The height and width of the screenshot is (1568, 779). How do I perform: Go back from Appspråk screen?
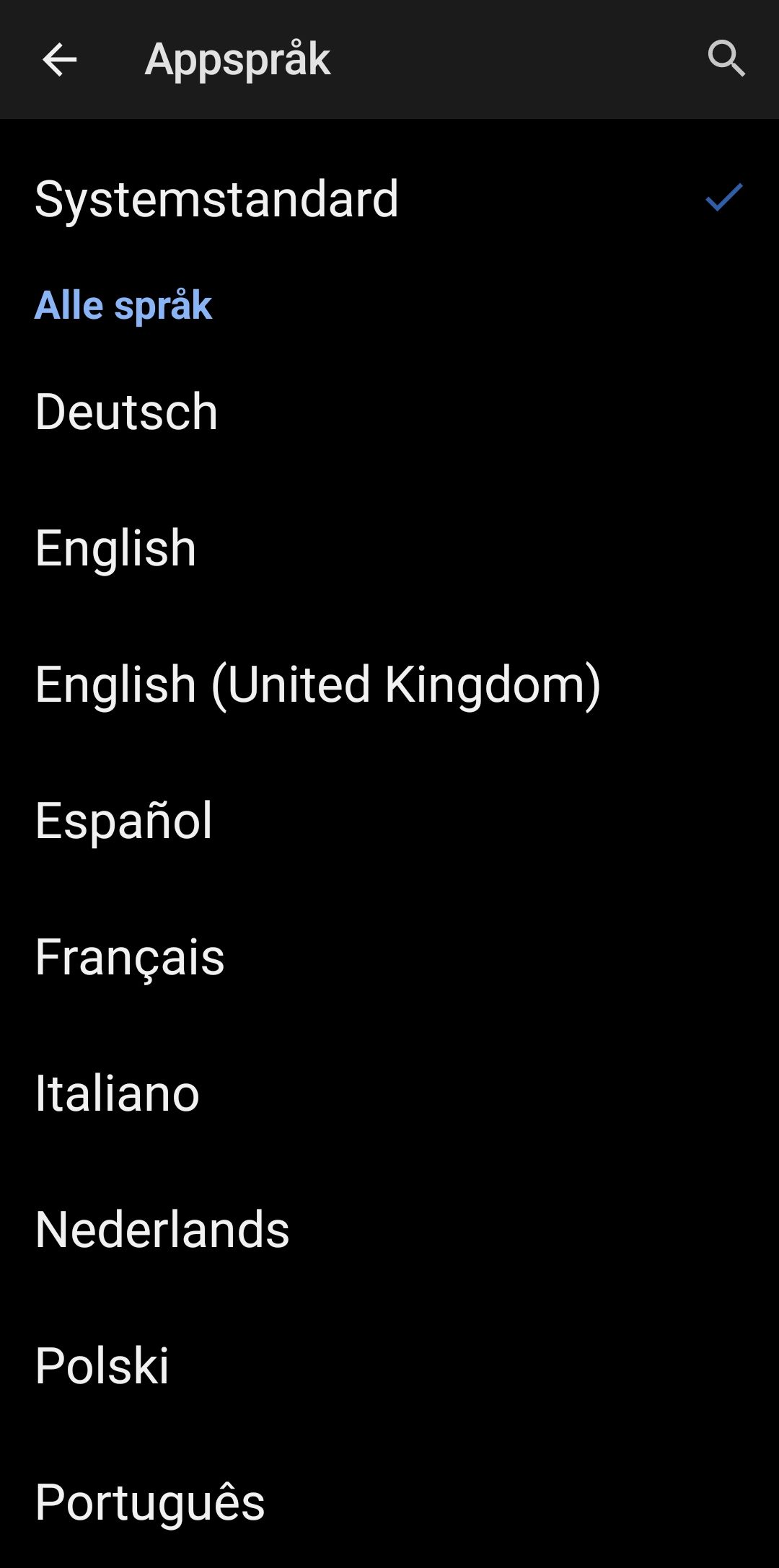[59, 59]
